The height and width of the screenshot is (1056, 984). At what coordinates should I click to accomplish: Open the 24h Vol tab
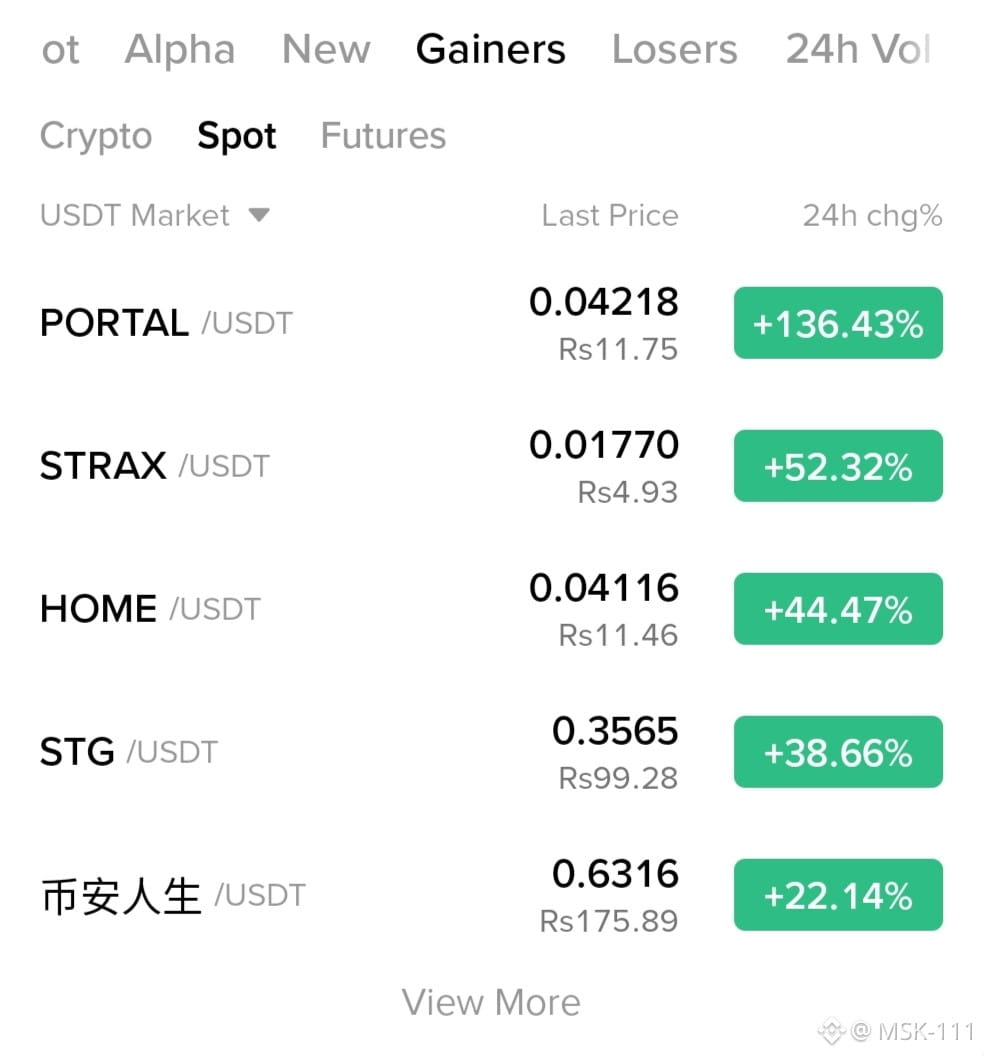click(x=859, y=50)
